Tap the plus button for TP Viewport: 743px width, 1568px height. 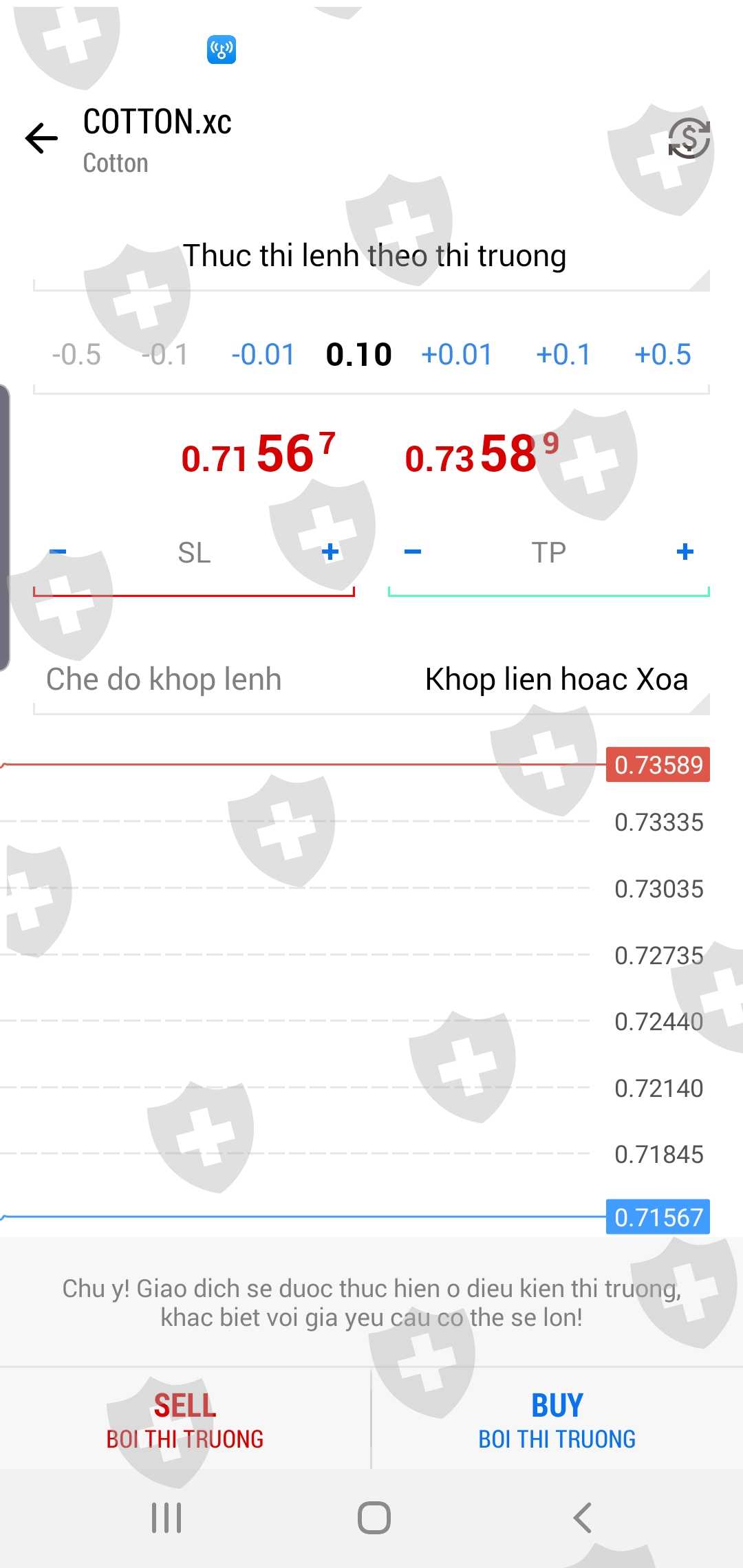tap(685, 552)
